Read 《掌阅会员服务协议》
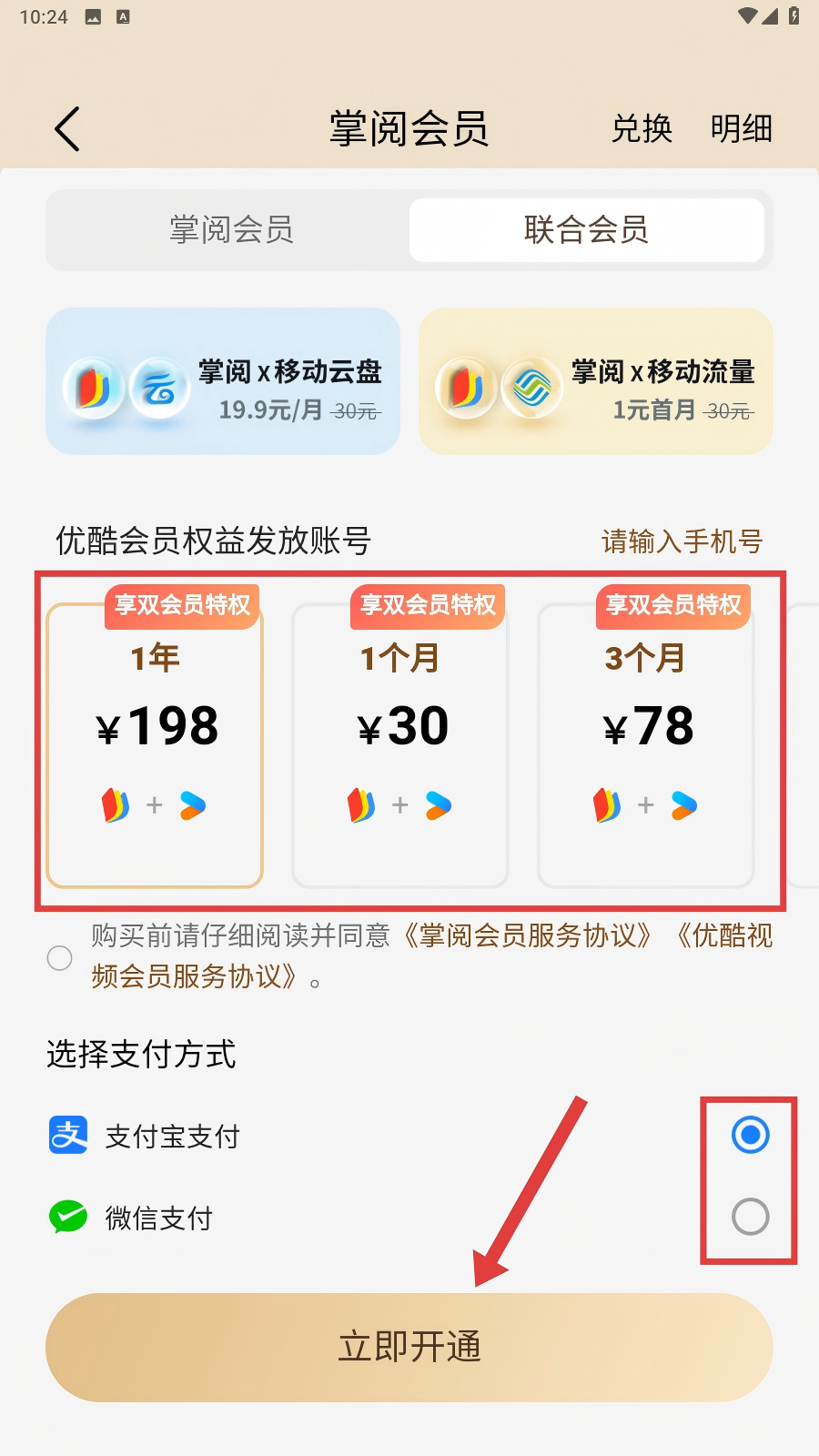The width and height of the screenshot is (819, 1456). [528, 936]
